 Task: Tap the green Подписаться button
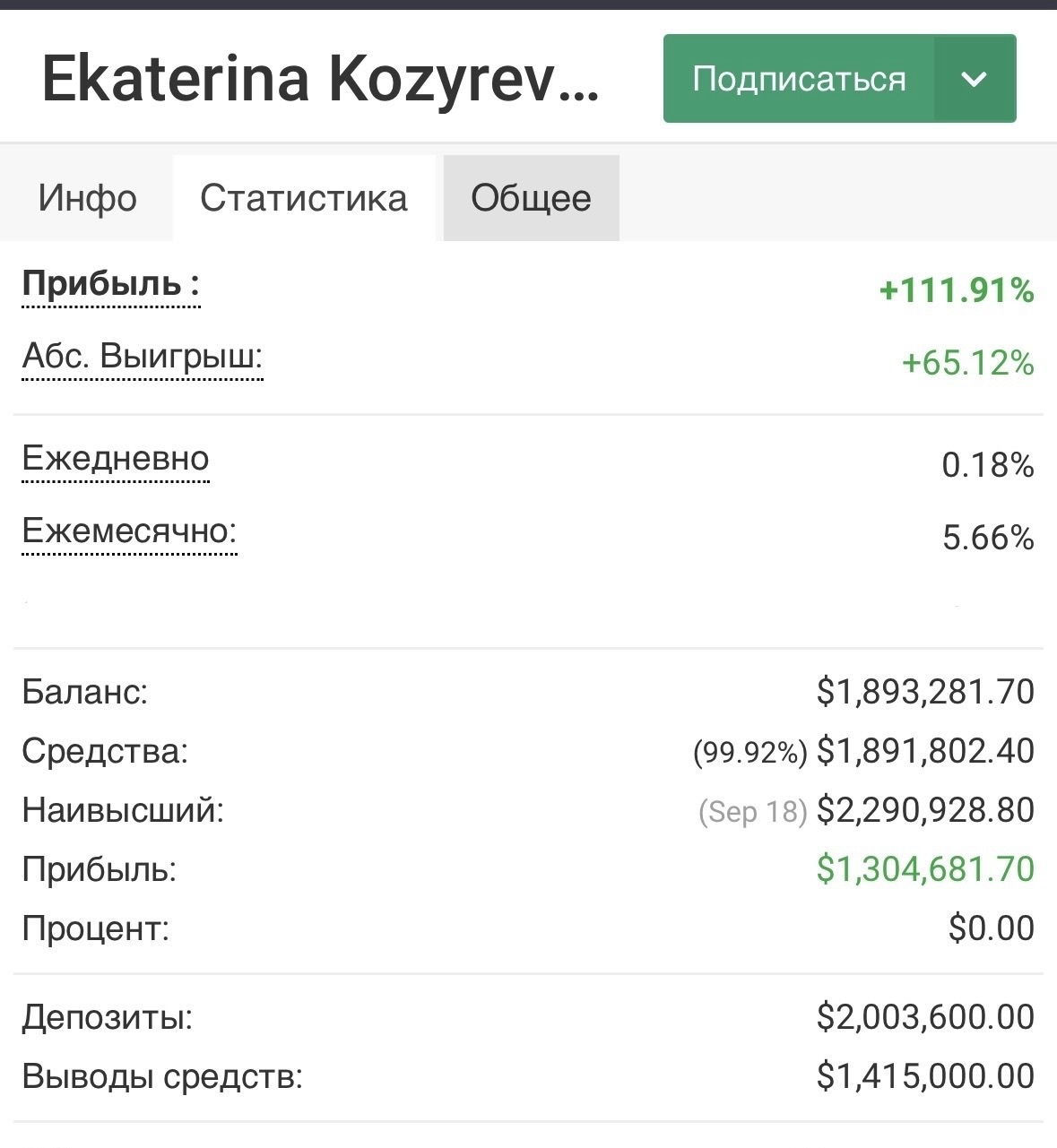[x=798, y=79]
